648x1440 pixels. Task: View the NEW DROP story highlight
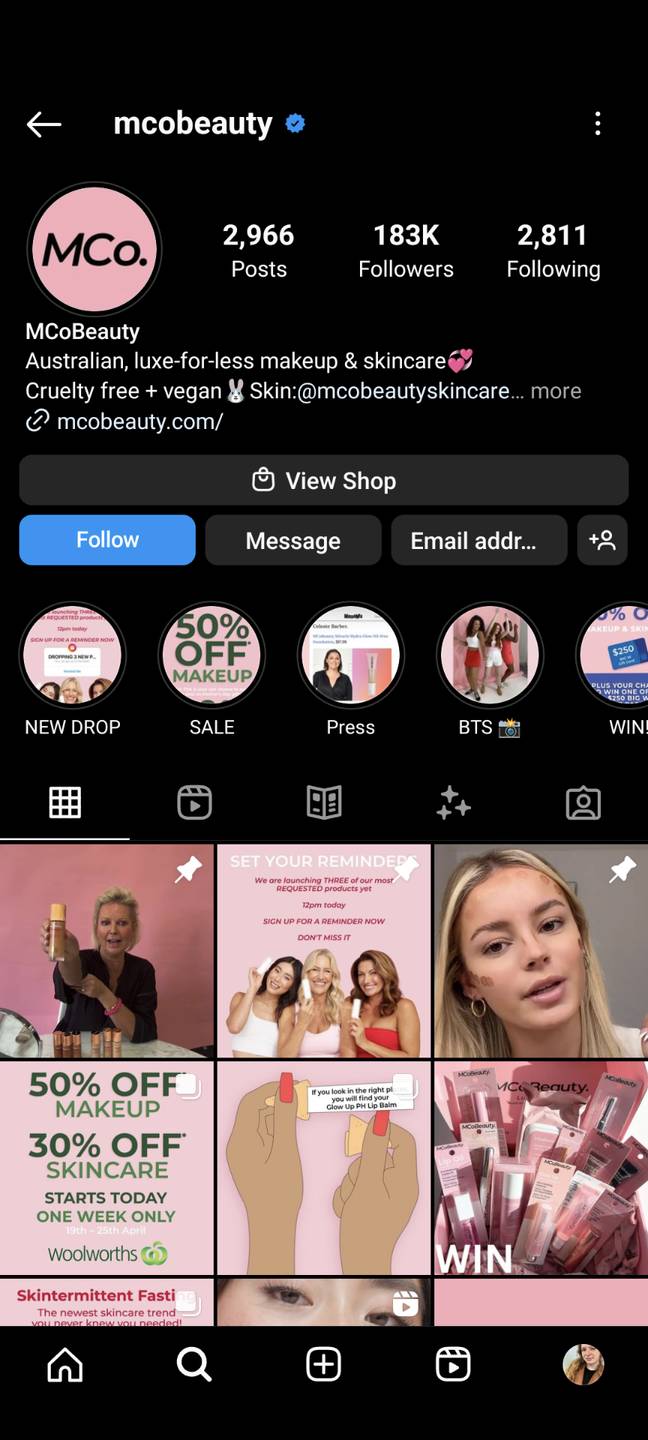click(72, 656)
